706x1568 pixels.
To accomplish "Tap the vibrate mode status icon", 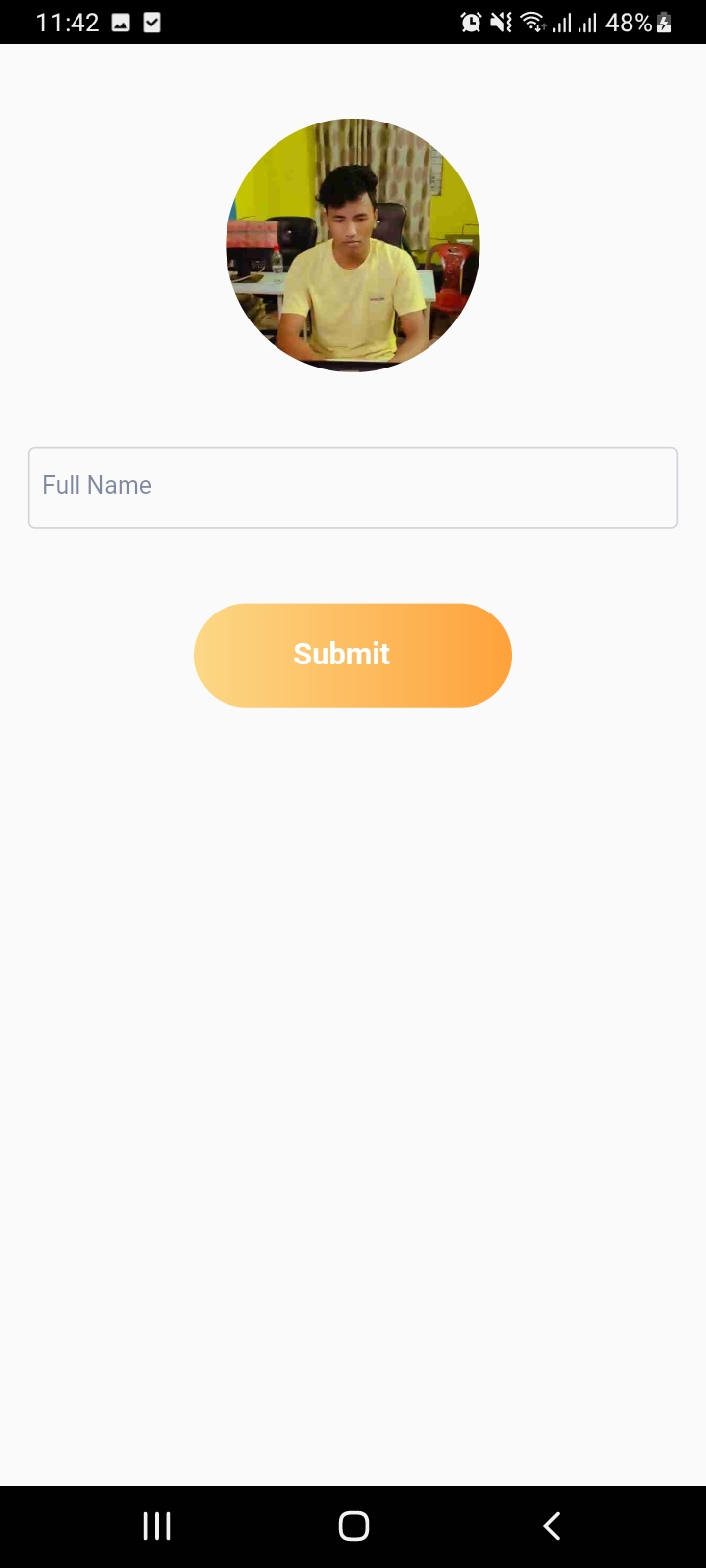I will tap(500, 22).
